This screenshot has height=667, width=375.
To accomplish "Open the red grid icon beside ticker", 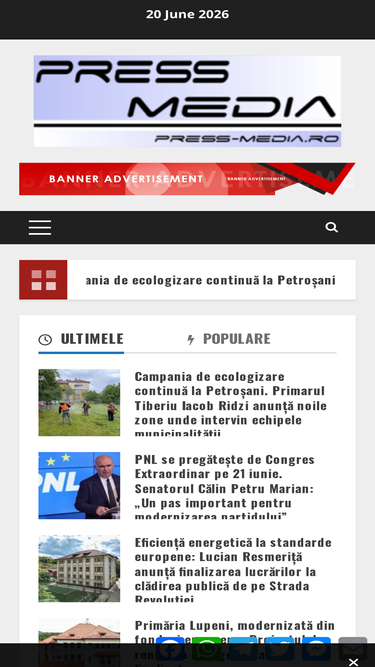I will (43, 280).
